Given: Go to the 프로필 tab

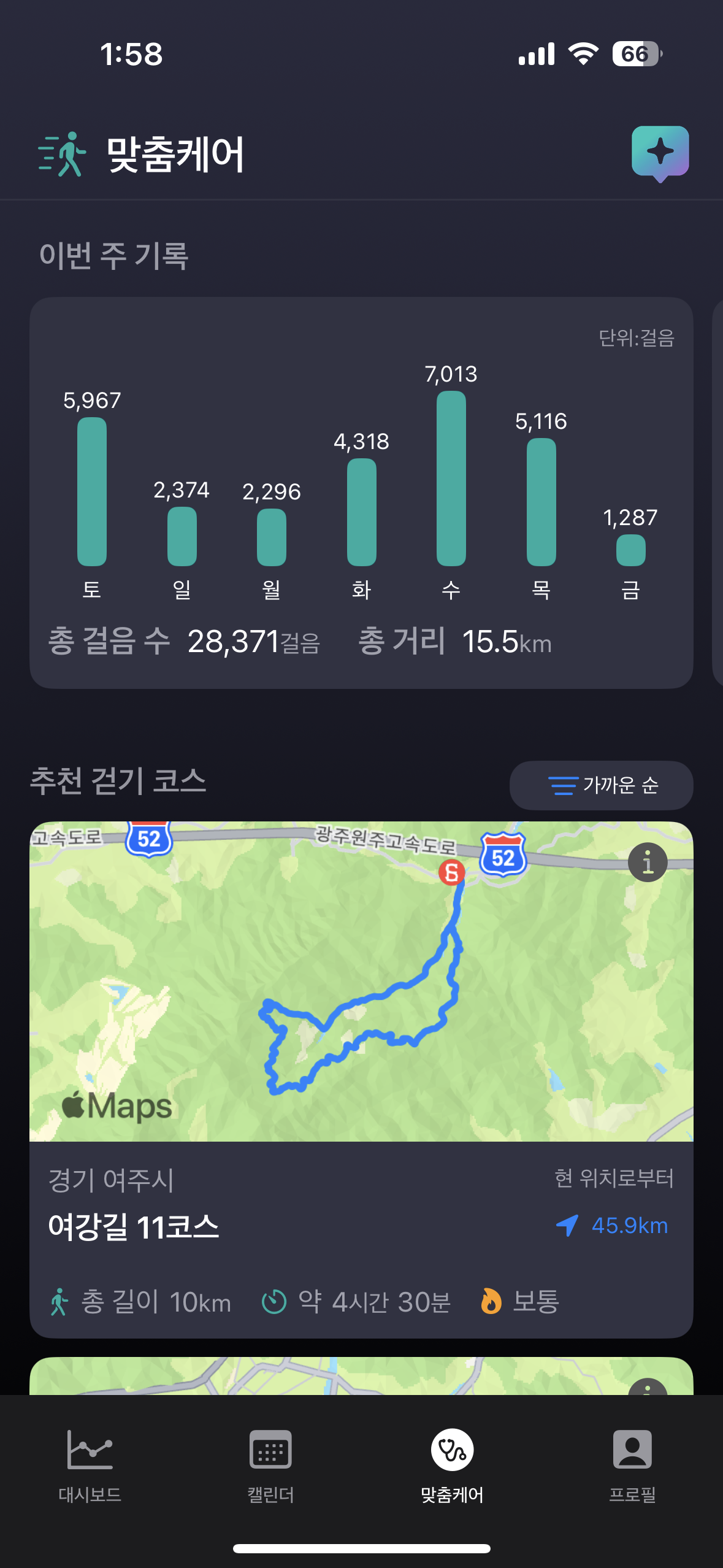Looking at the screenshot, I should tap(632, 1466).
